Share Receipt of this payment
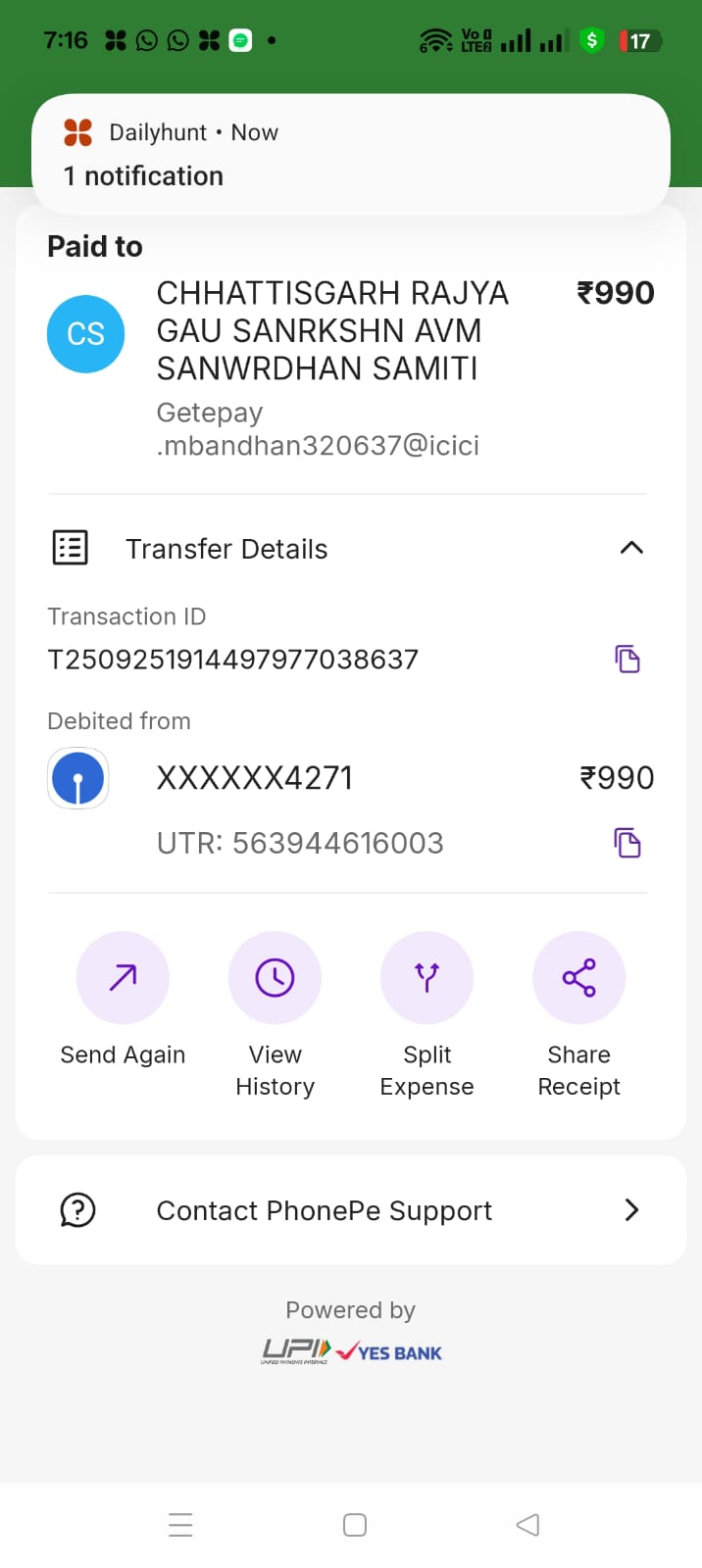This screenshot has height=1568, width=702. [x=578, y=978]
